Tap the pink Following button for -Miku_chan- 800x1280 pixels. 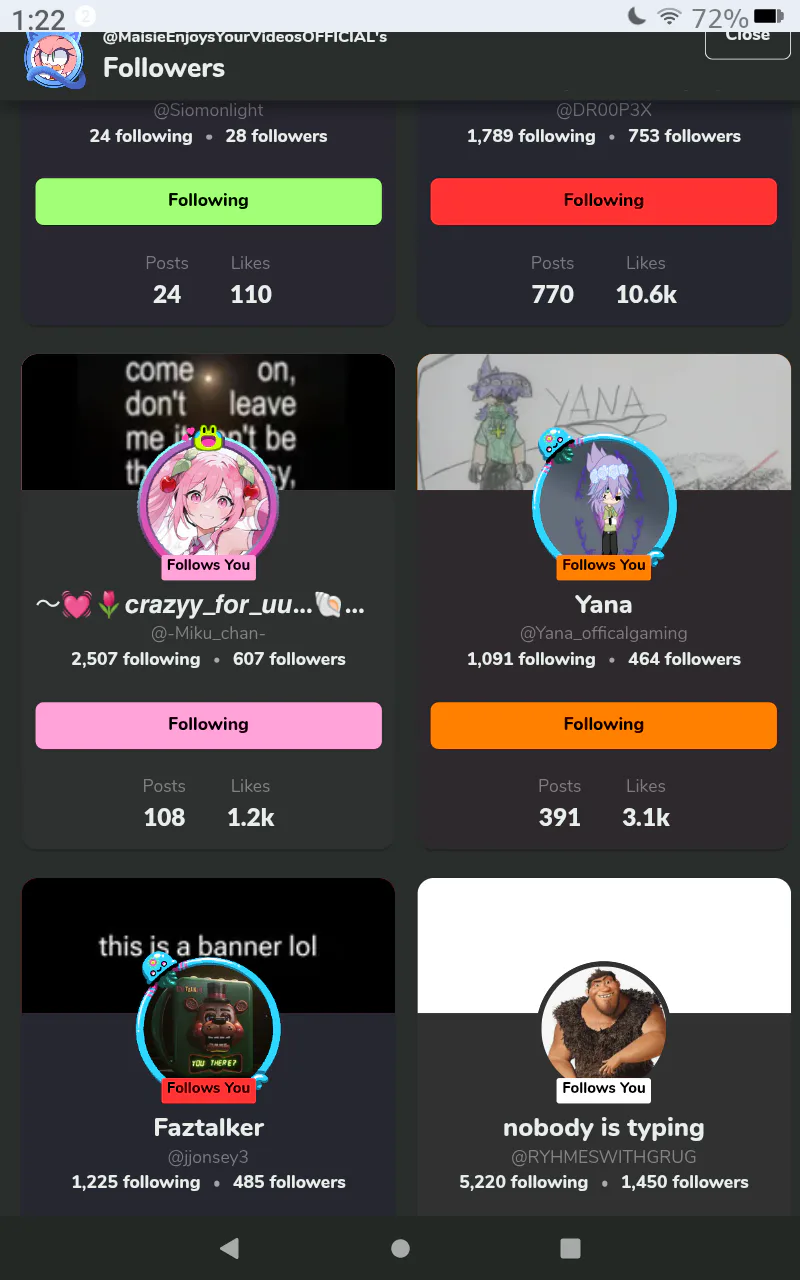click(208, 725)
